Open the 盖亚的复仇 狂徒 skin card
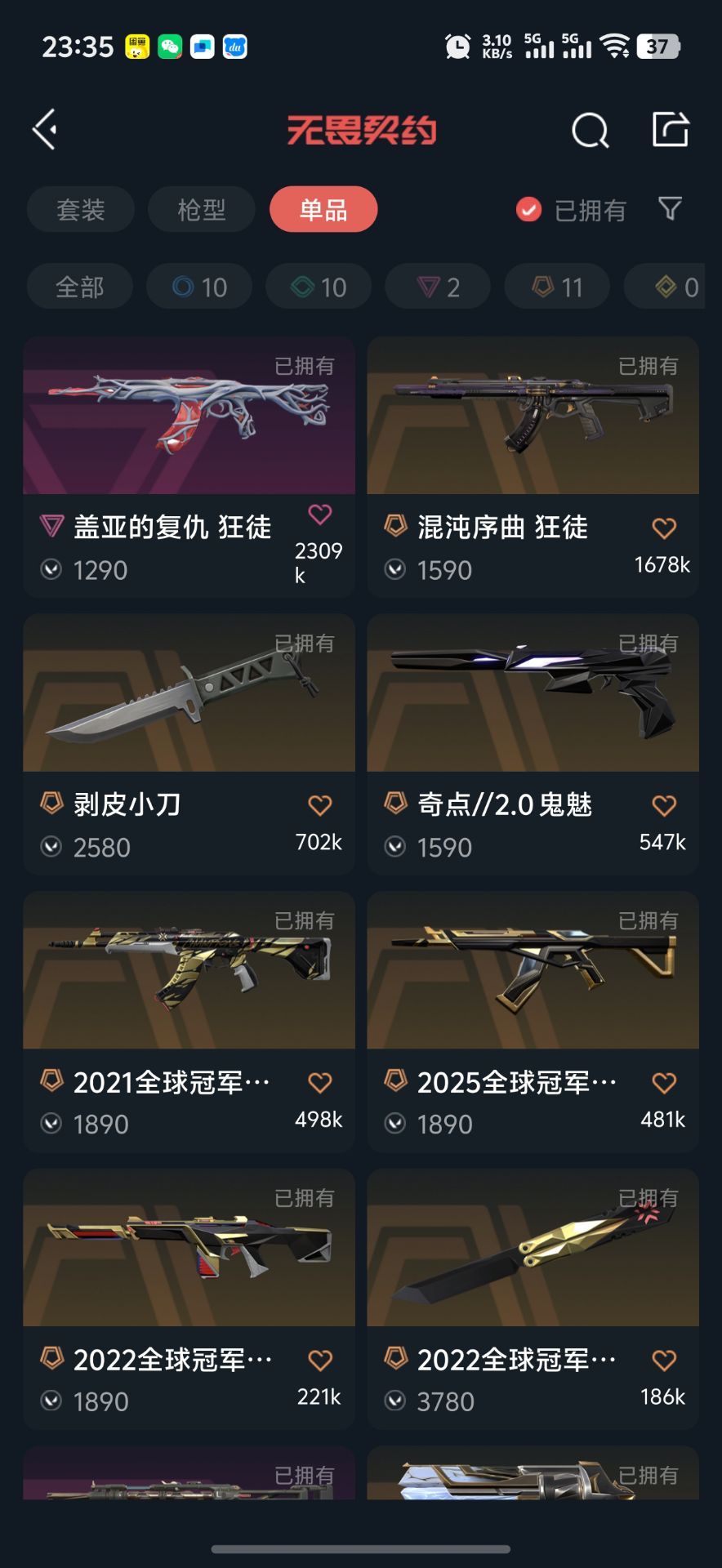 click(189, 416)
